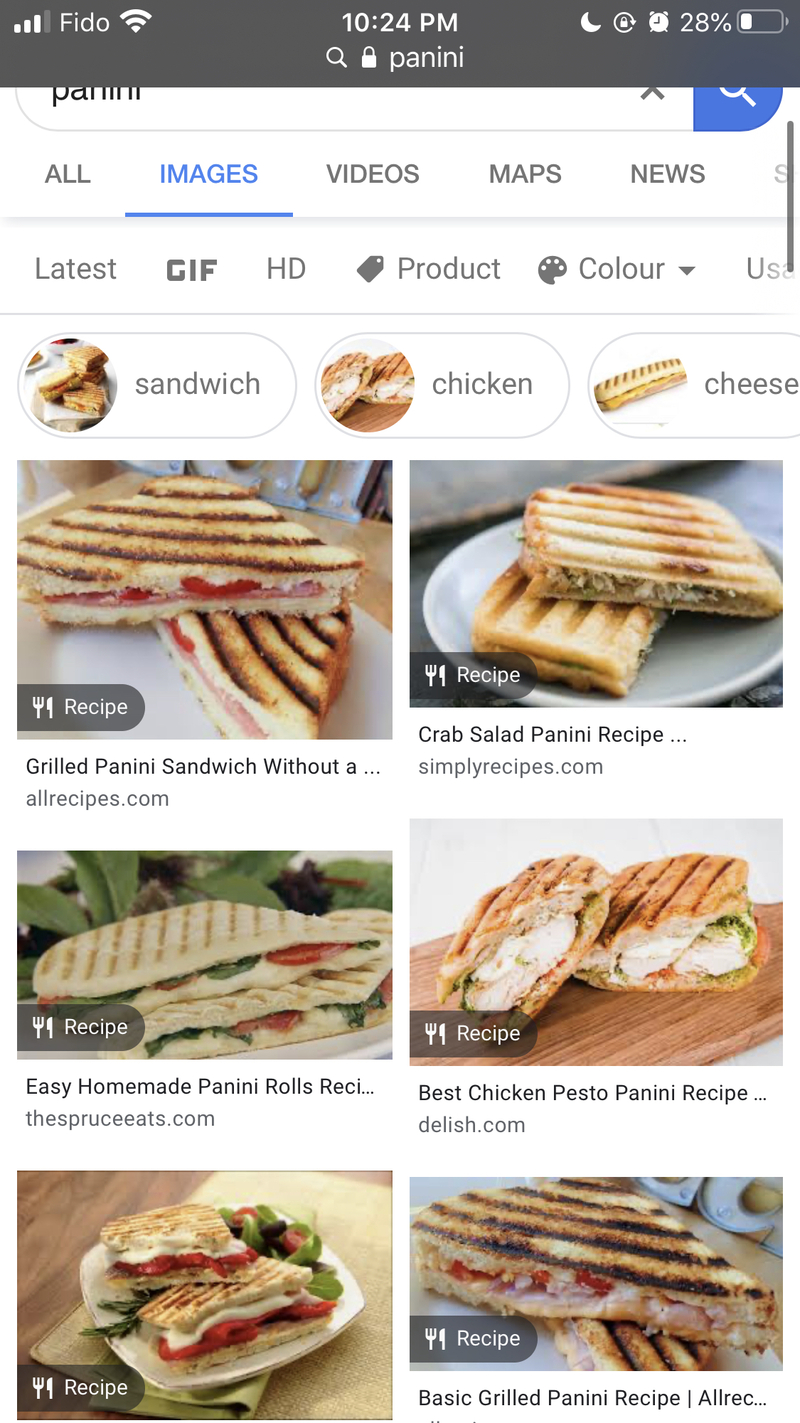Open the search magnifying glass button
800x1423 pixels.
(x=738, y=96)
